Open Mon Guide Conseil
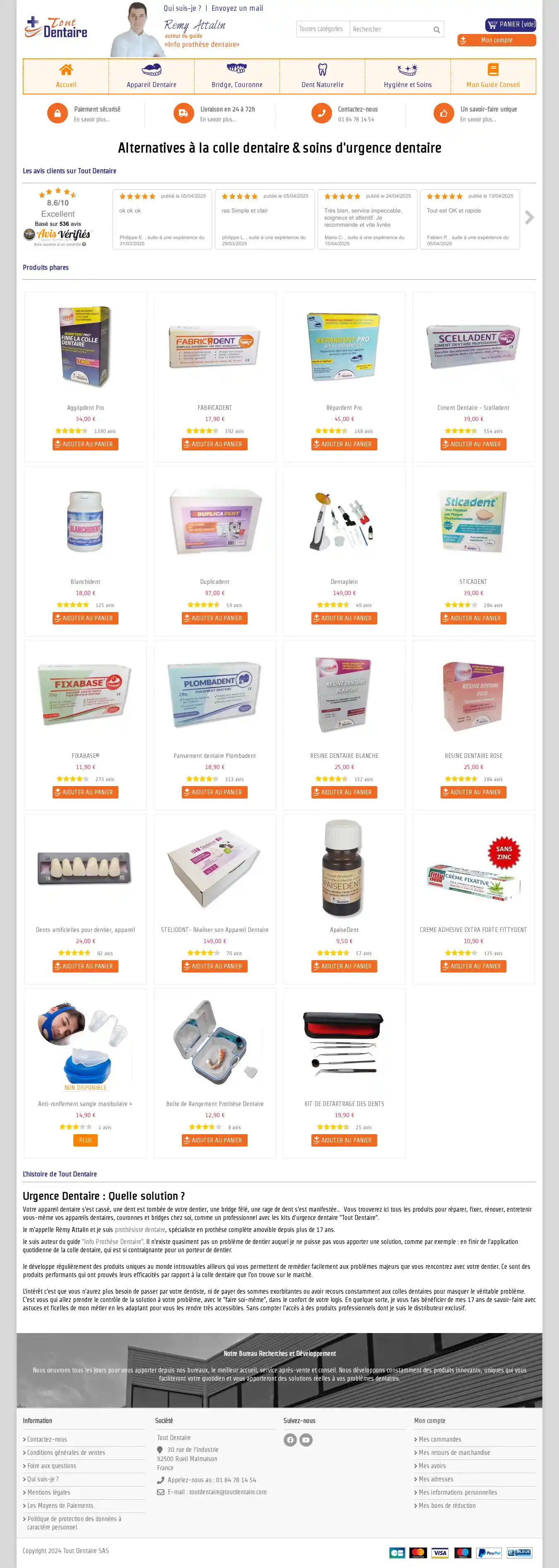The height and width of the screenshot is (1568, 559). 493,77
